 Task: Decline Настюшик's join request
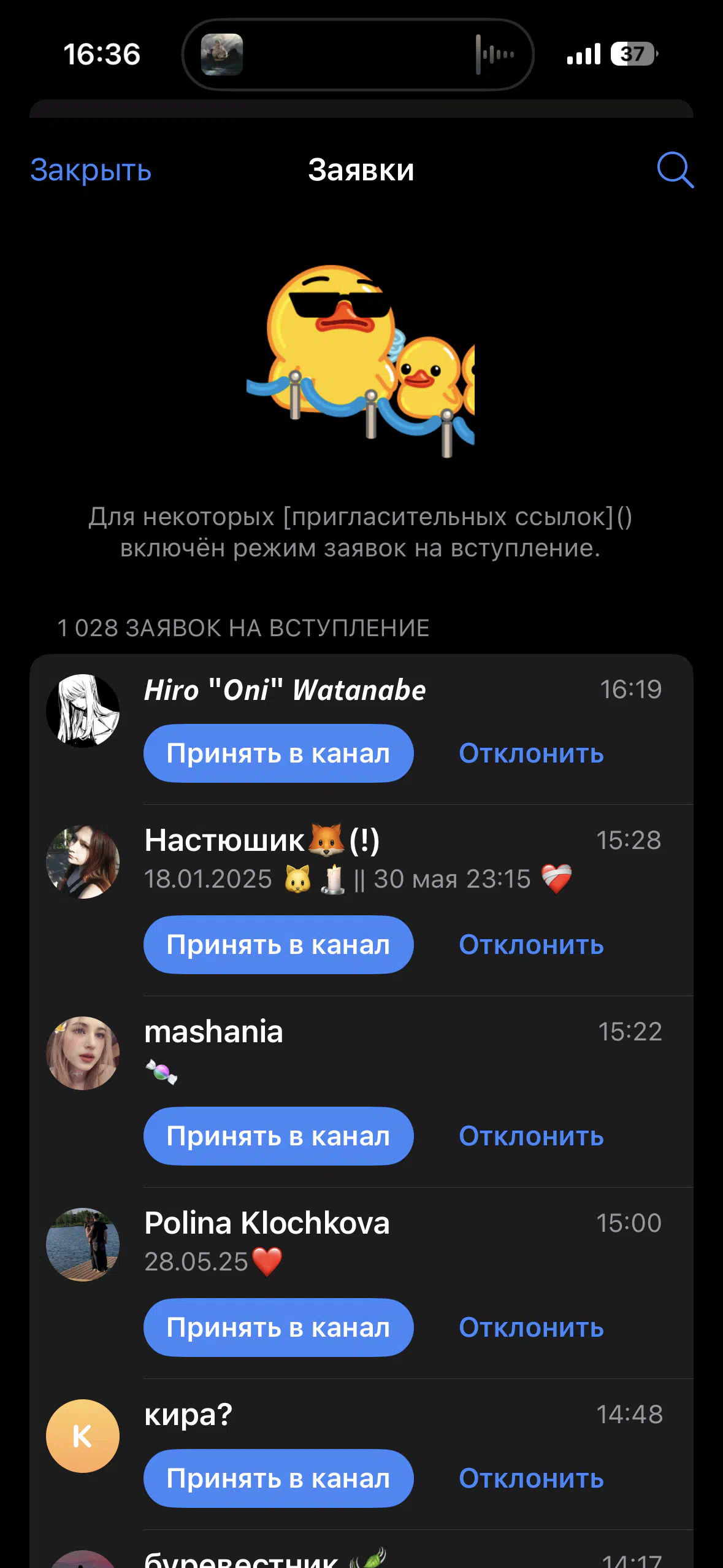[x=531, y=945]
